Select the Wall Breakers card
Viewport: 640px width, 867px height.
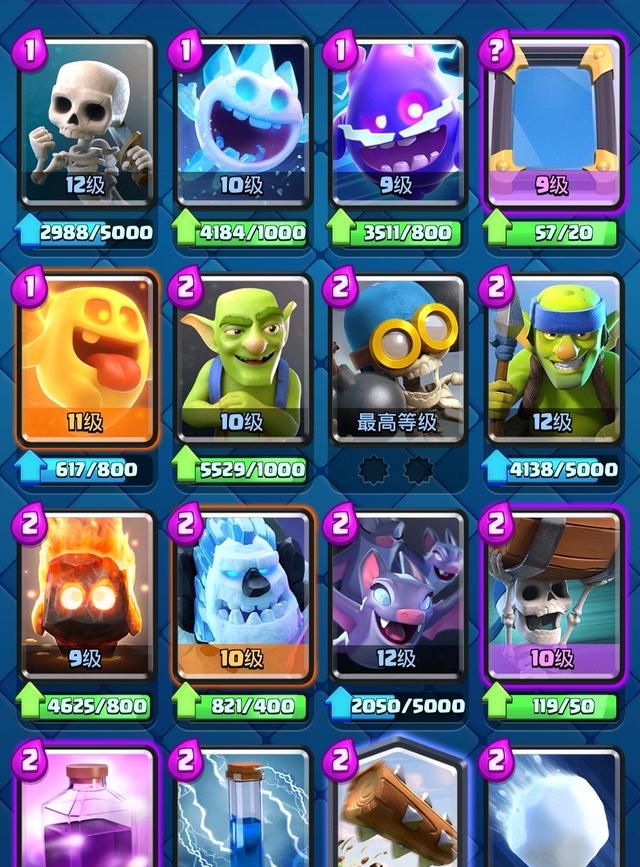pyautogui.click(x=552, y=595)
